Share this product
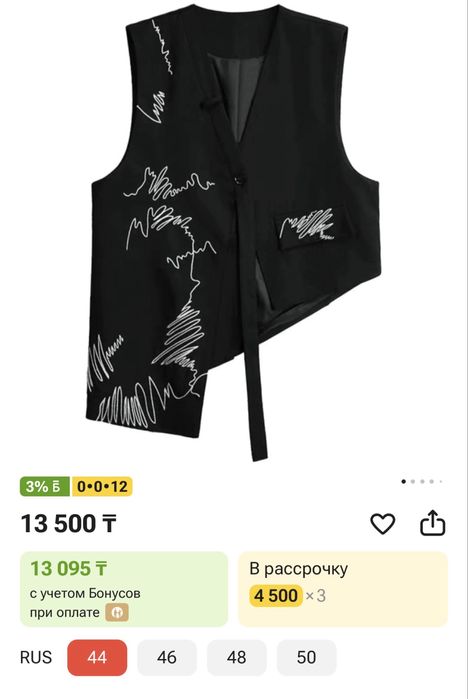468x699 pixels. [433, 522]
